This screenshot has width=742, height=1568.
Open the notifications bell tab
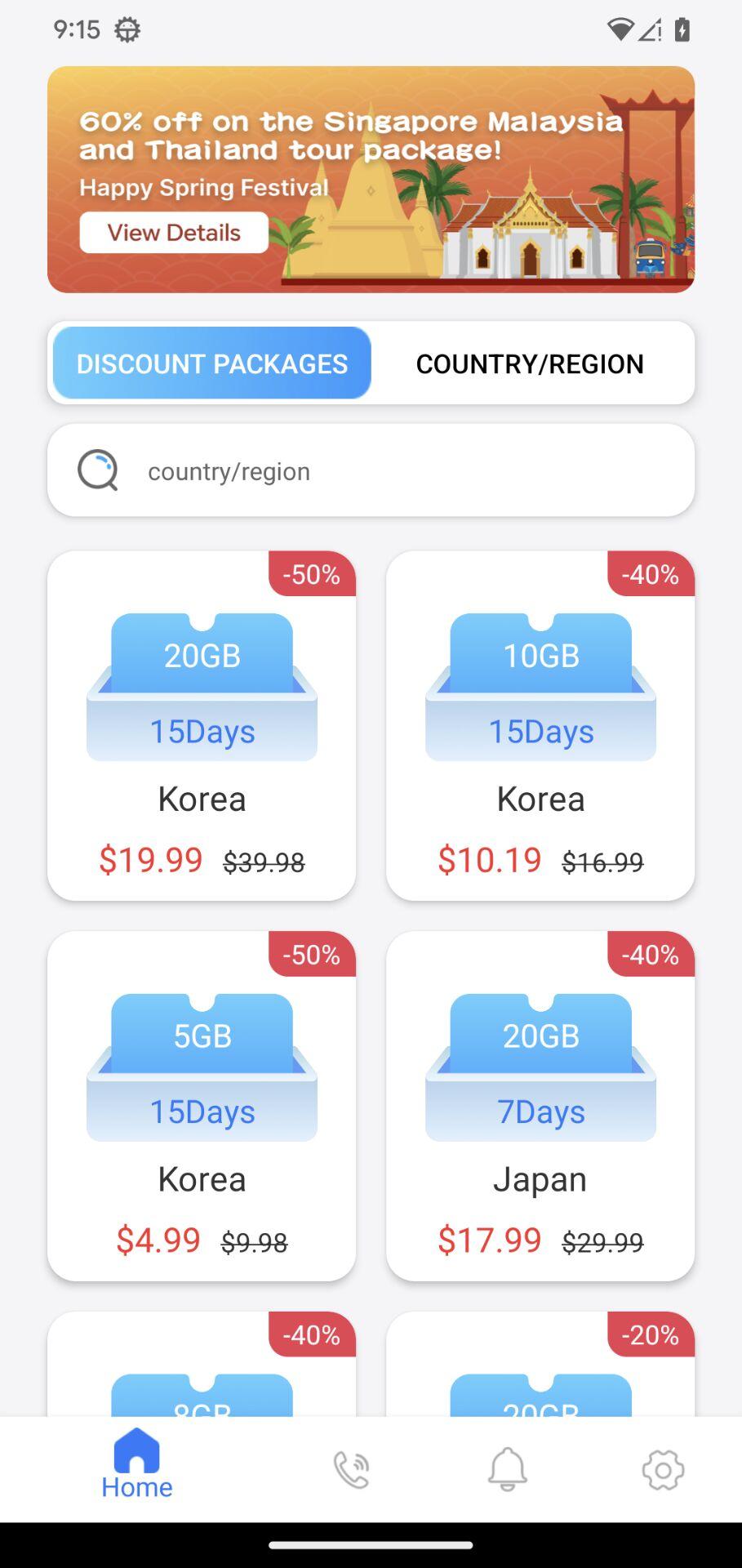click(x=507, y=1469)
